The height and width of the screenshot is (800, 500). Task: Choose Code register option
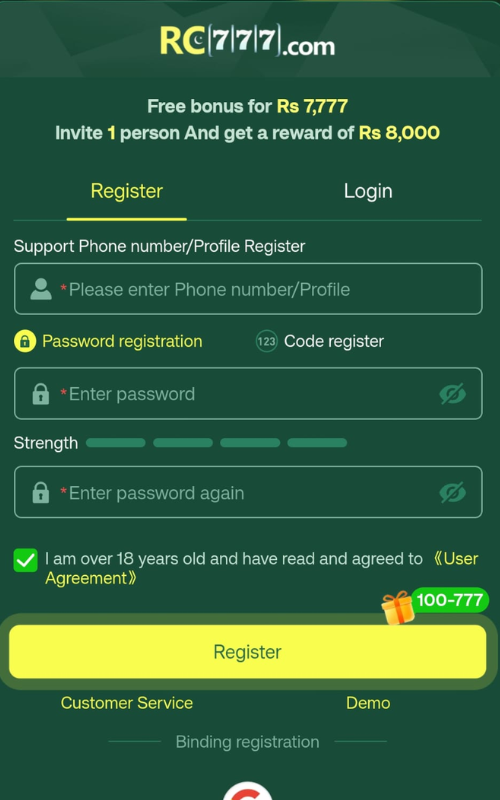[x=319, y=341]
